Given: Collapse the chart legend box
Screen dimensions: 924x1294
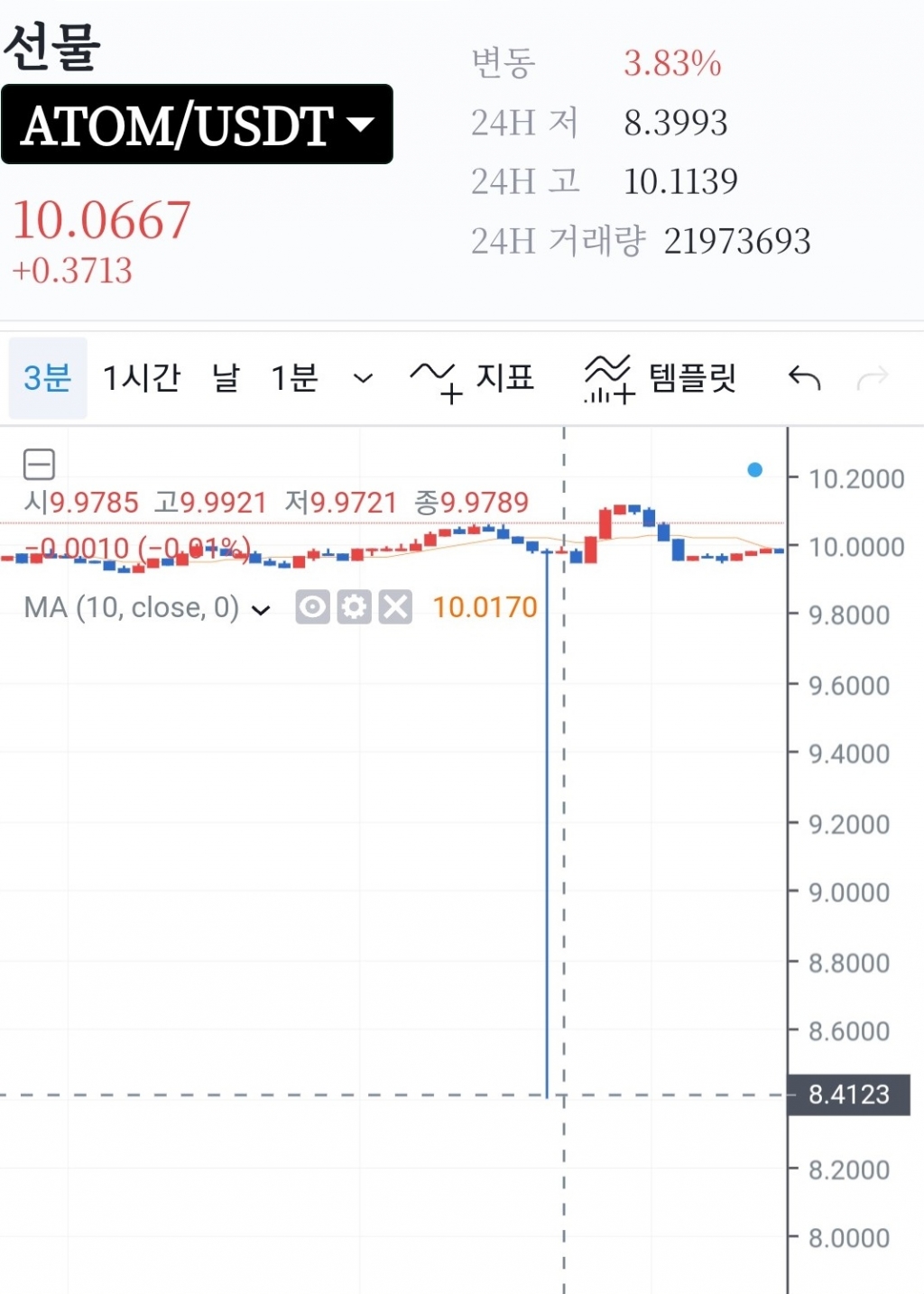Looking at the screenshot, I should [x=39, y=464].
